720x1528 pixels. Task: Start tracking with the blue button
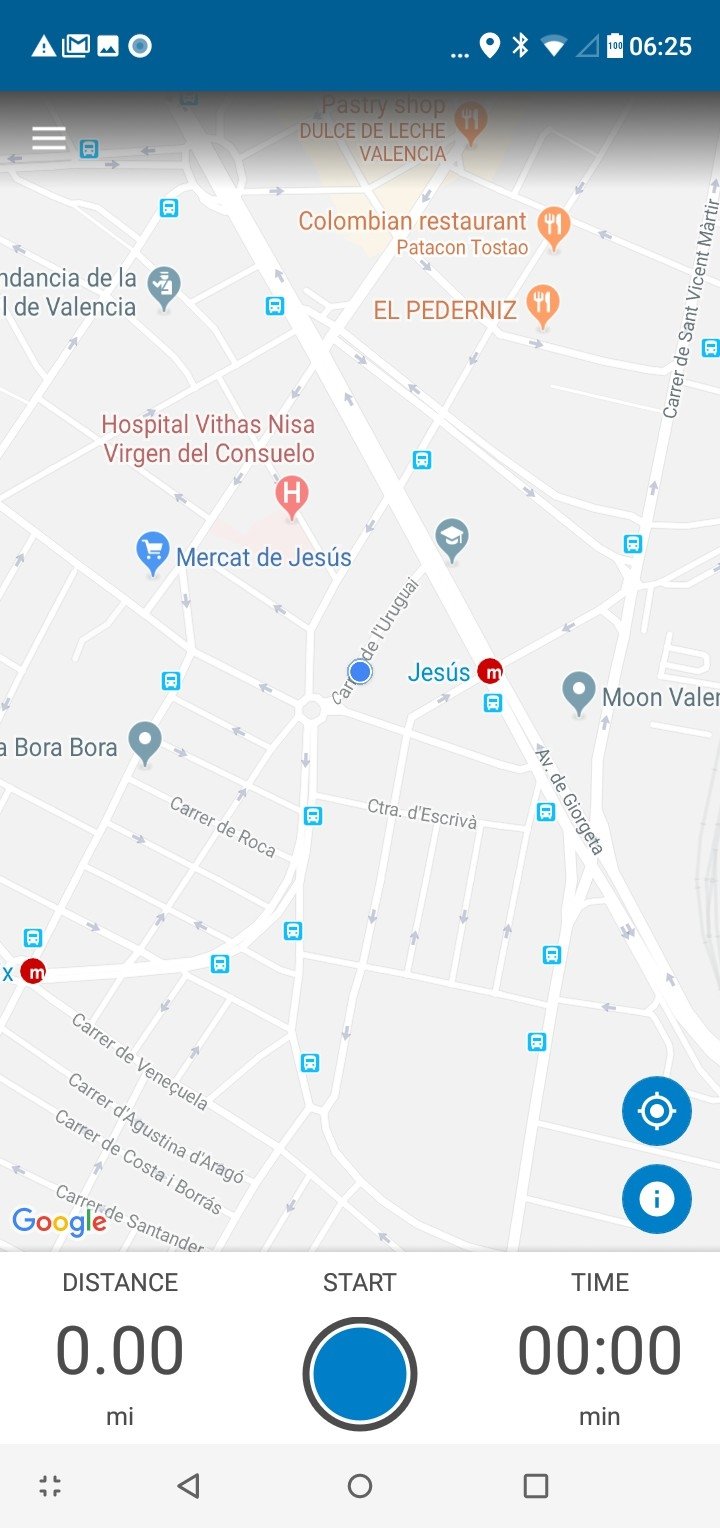click(x=360, y=1374)
